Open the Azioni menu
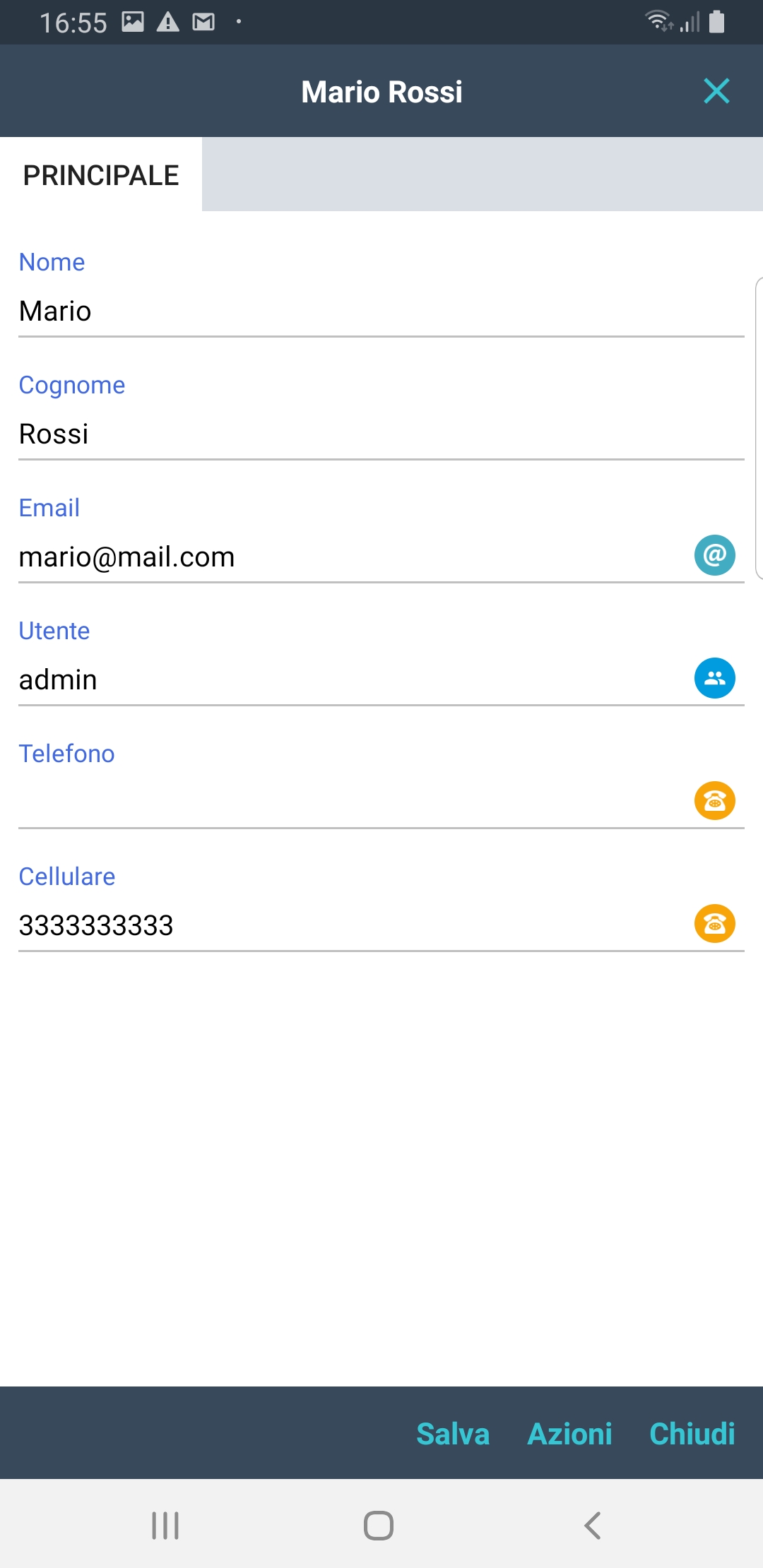Image resolution: width=763 pixels, height=1568 pixels. pyautogui.click(x=569, y=1434)
